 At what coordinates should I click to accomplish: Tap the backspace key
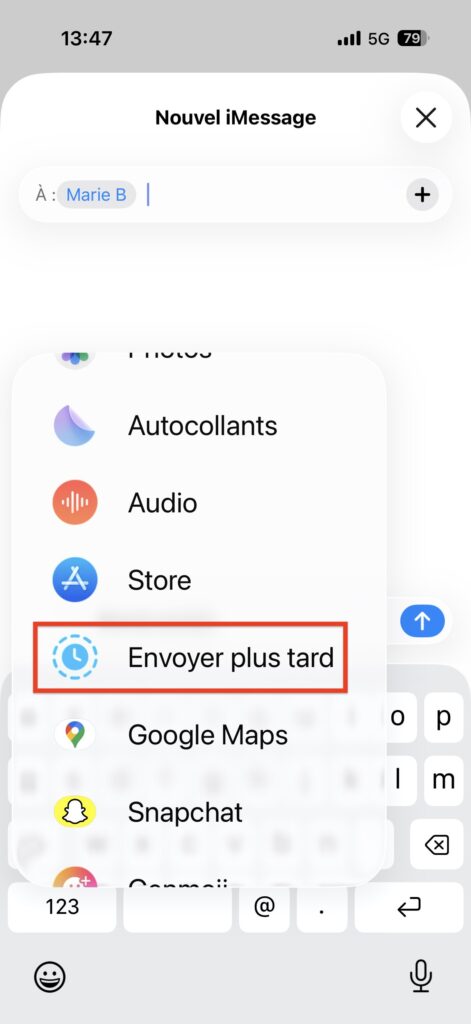(436, 846)
